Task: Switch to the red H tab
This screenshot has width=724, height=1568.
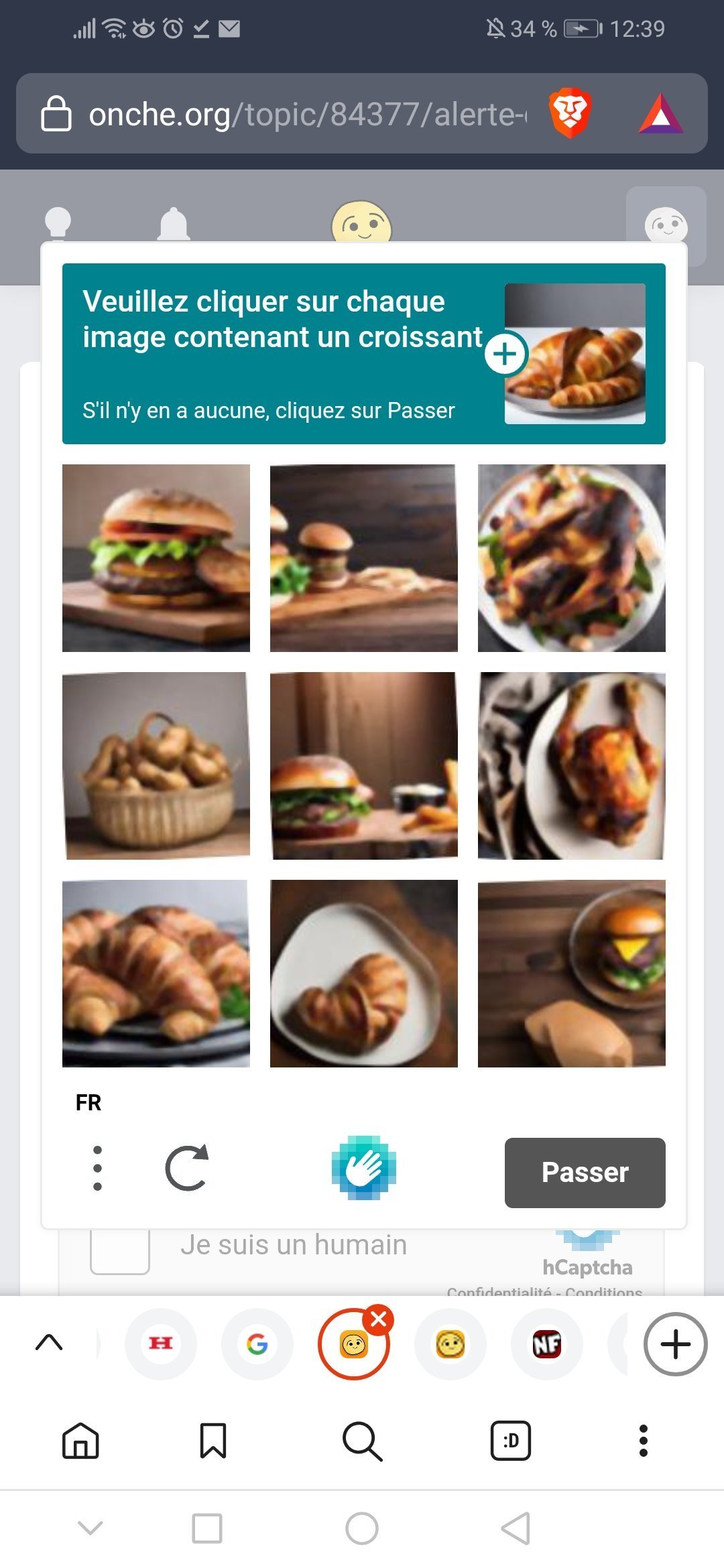Action: [x=161, y=1344]
